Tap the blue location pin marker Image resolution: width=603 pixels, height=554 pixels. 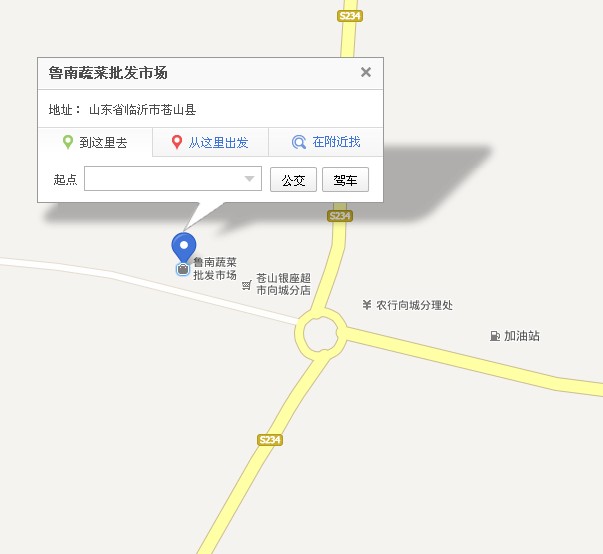click(x=184, y=245)
